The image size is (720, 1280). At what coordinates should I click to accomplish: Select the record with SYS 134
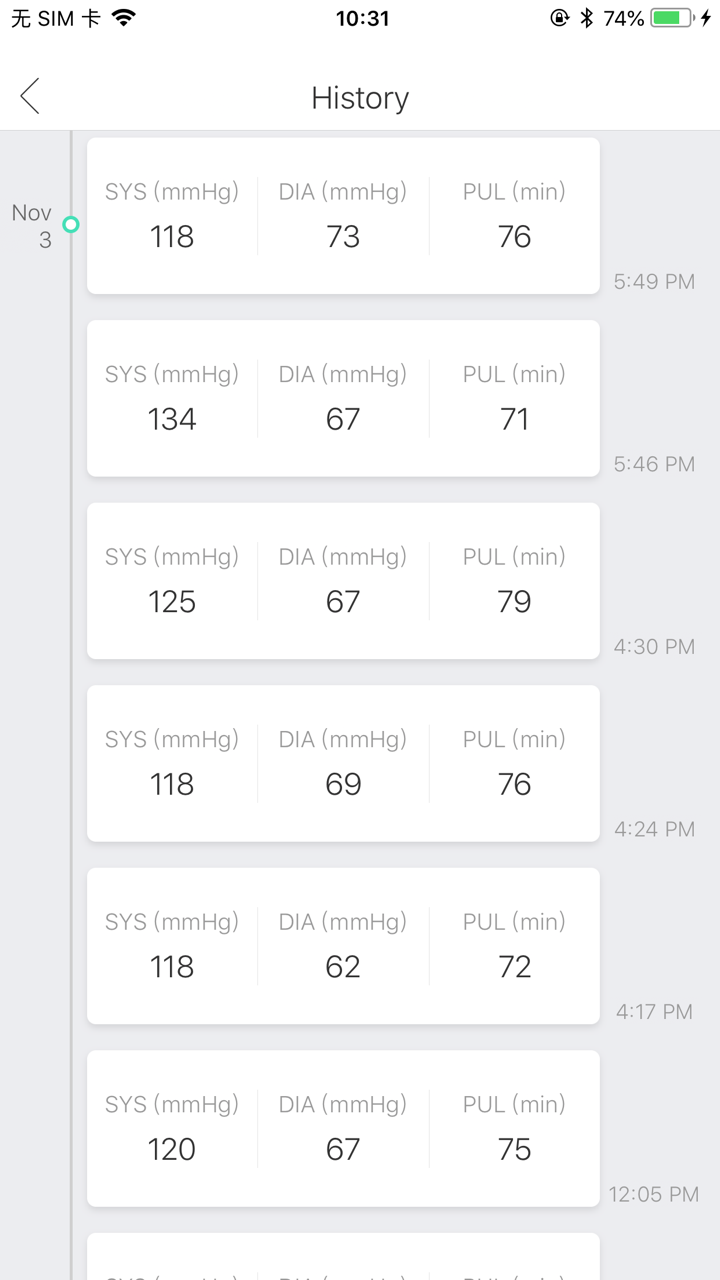coord(343,398)
